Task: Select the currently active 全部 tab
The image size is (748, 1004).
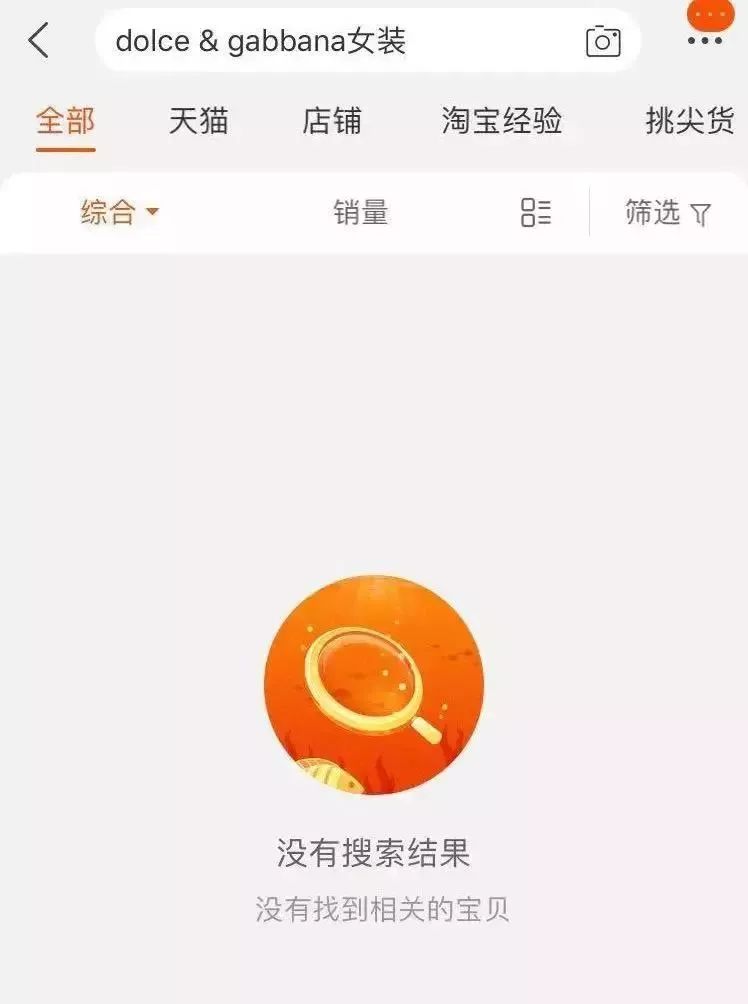Action: tap(65, 121)
